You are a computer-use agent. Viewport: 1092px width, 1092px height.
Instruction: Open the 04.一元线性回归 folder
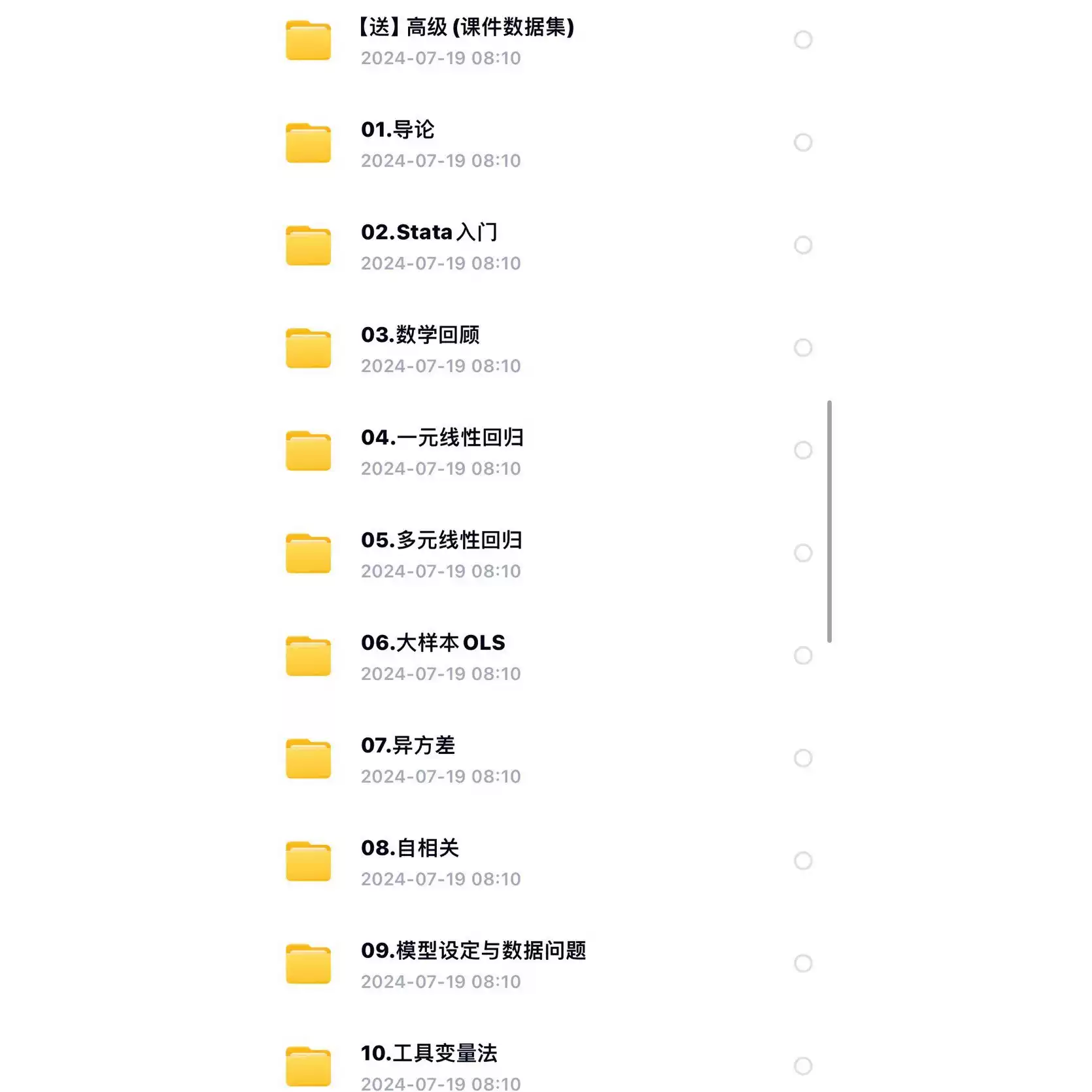click(x=442, y=438)
